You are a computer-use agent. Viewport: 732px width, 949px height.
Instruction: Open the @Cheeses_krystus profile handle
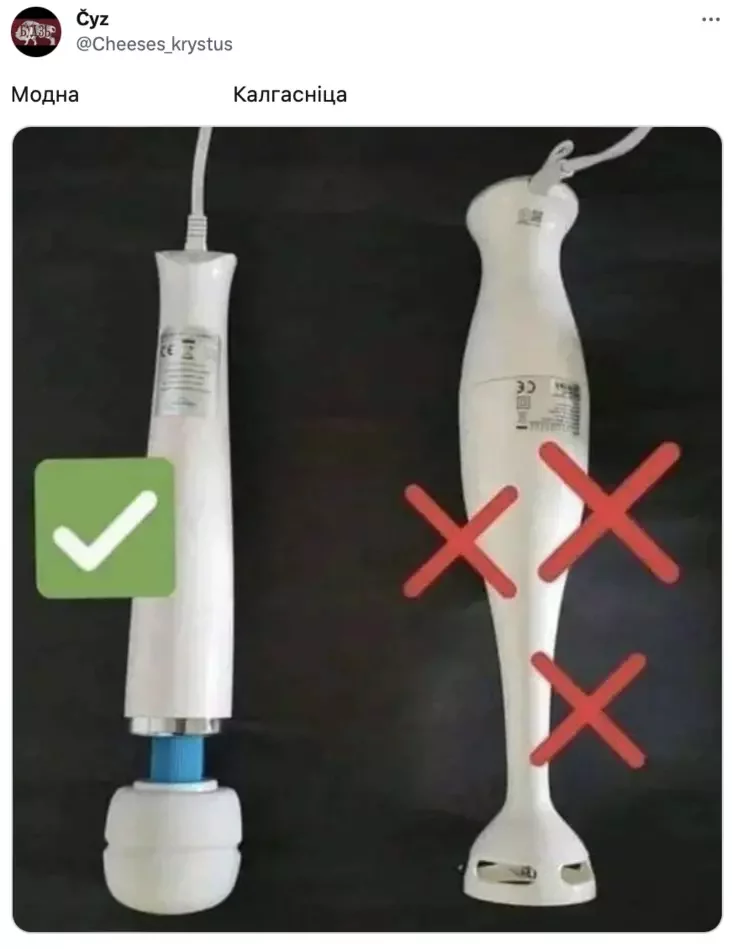click(x=154, y=45)
